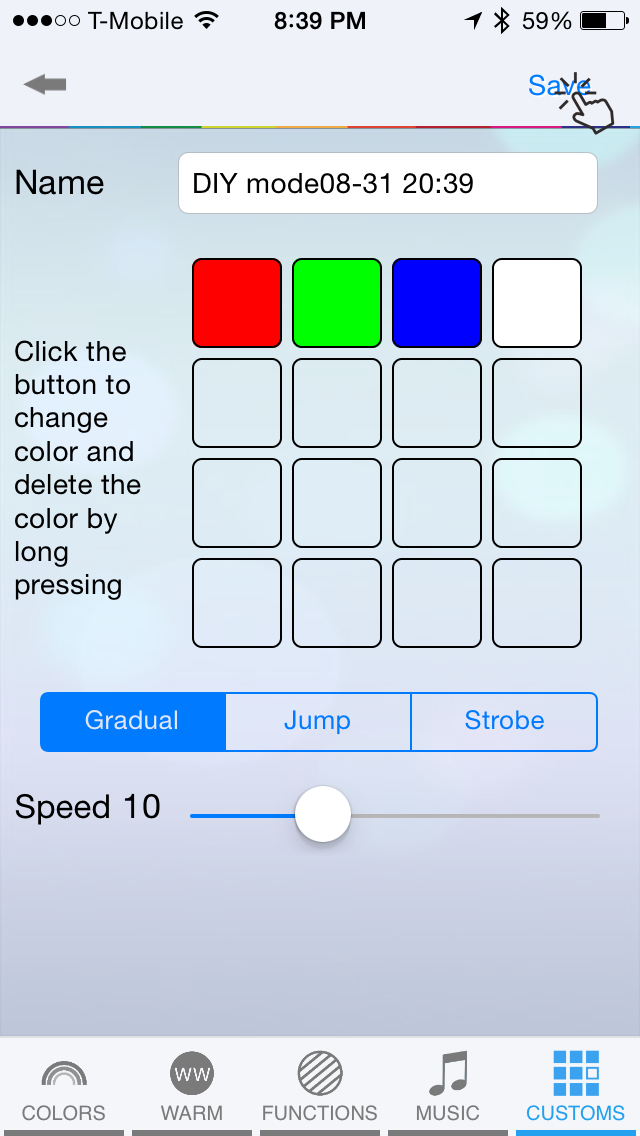Go back with the arrow icon
Screen dimensions: 640x1136
pyautogui.click(x=45, y=85)
